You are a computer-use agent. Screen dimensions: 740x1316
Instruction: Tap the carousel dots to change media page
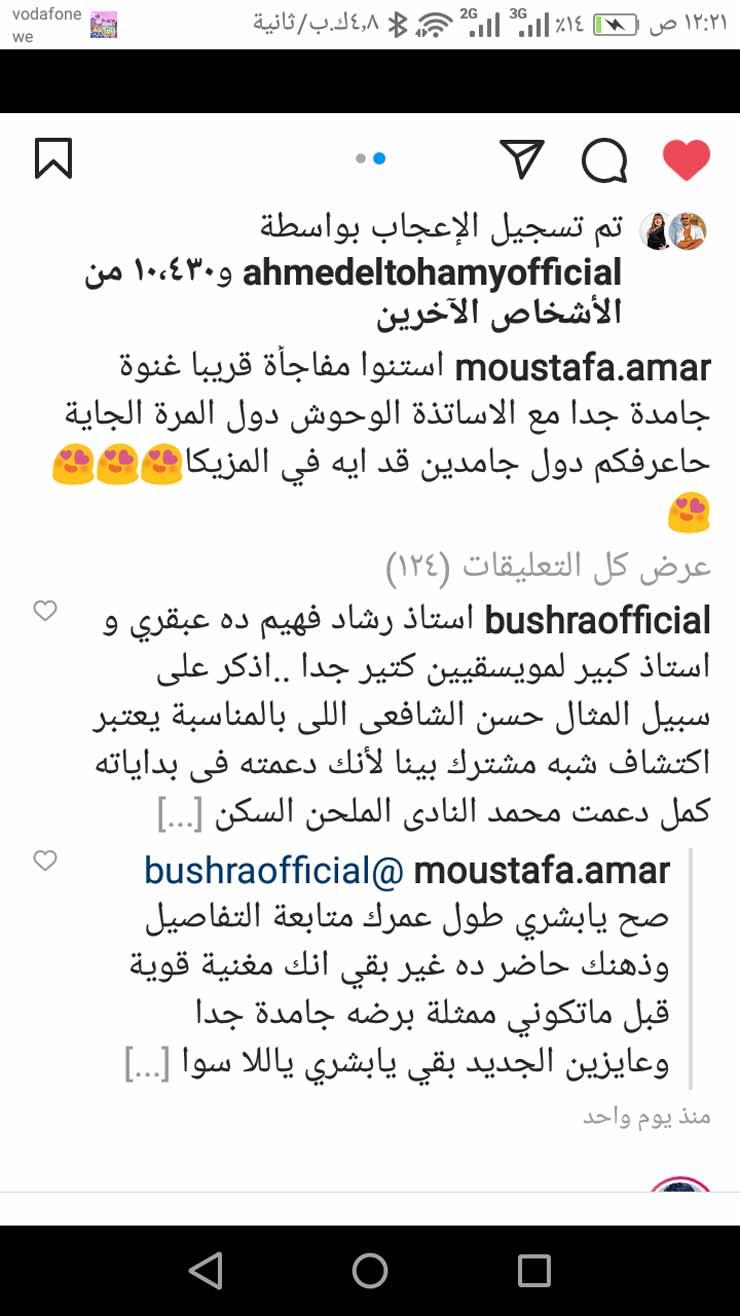pyautogui.click(x=370, y=158)
